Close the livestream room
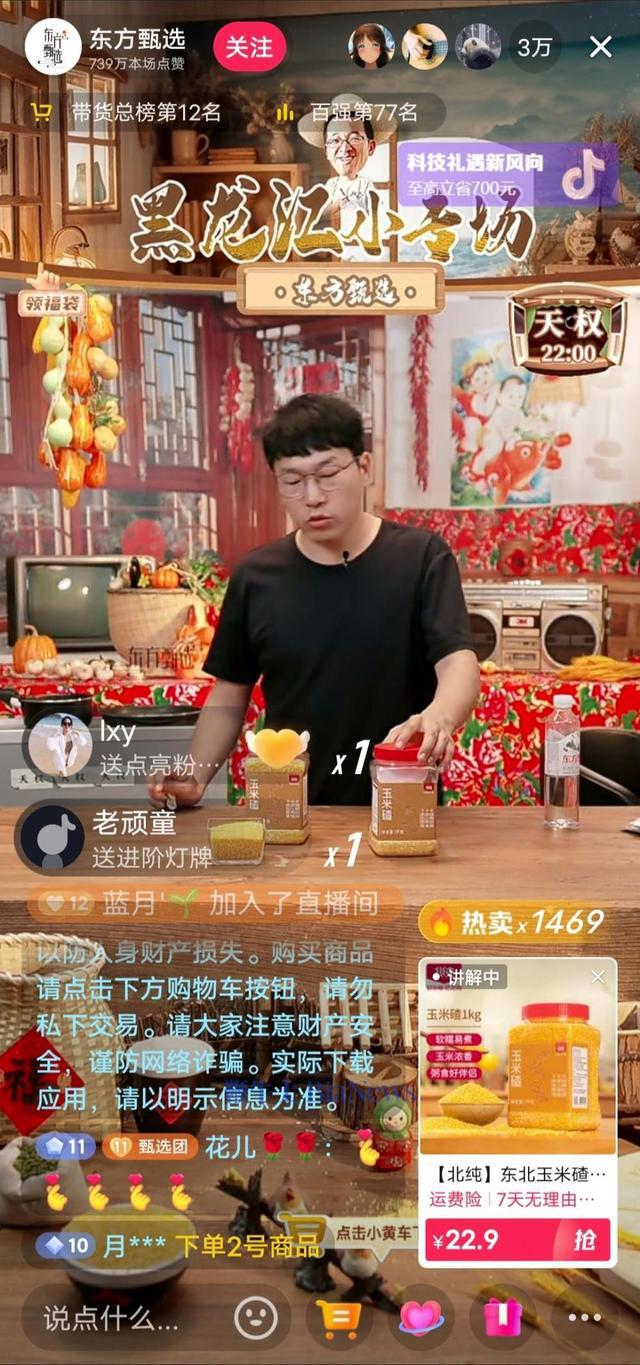The width and height of the screenshot is (640, 1365). (600, 47)
